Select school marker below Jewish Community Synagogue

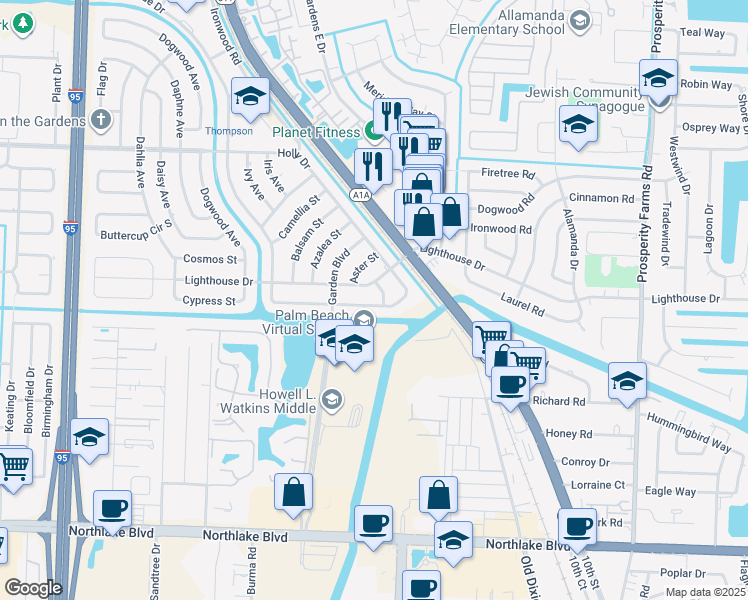pos(578,125)
